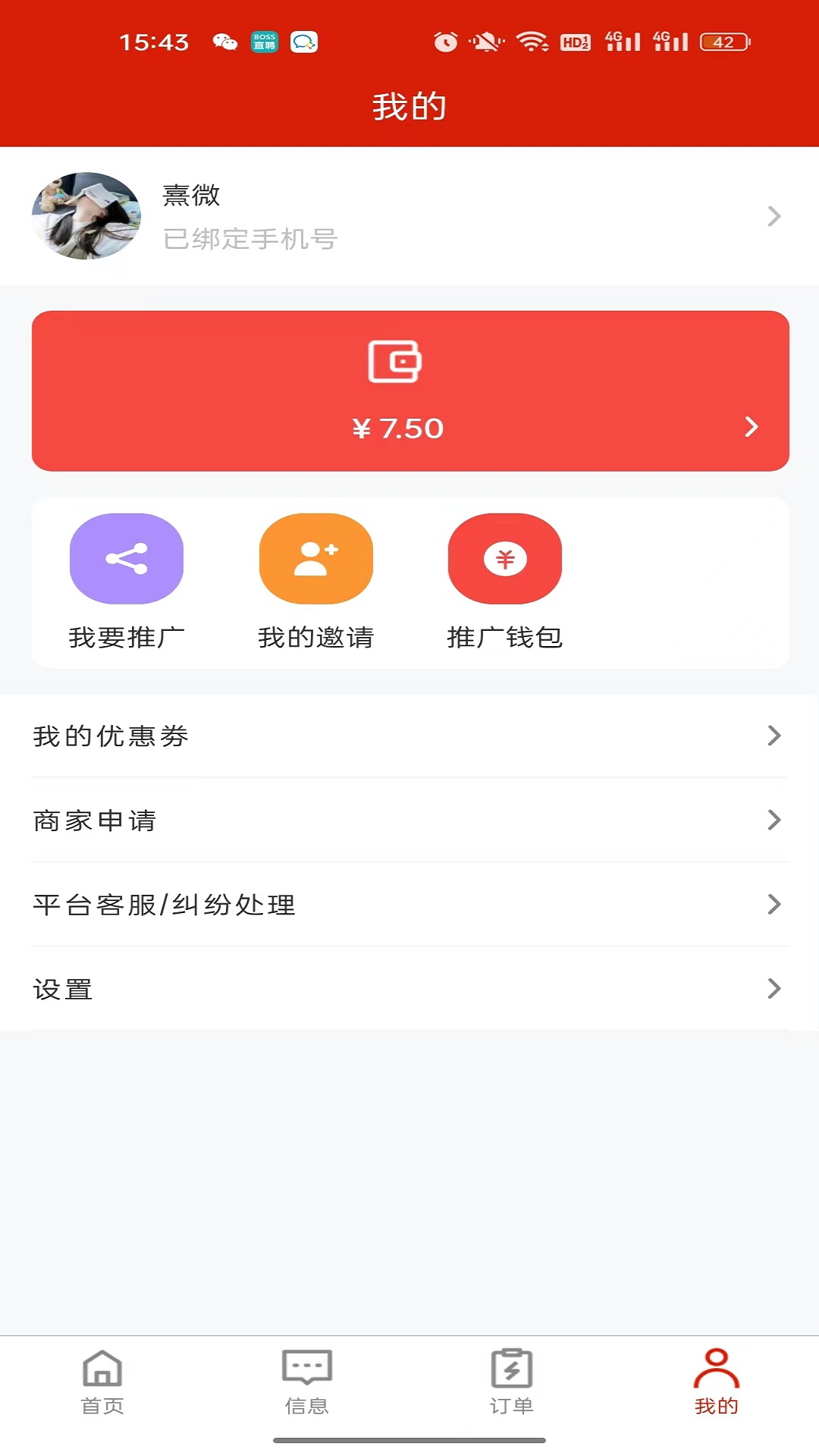The width and height of the screenshot is (819, 1456).
Task: Open 商家申请 row
Action: click(x=409, y=820)
